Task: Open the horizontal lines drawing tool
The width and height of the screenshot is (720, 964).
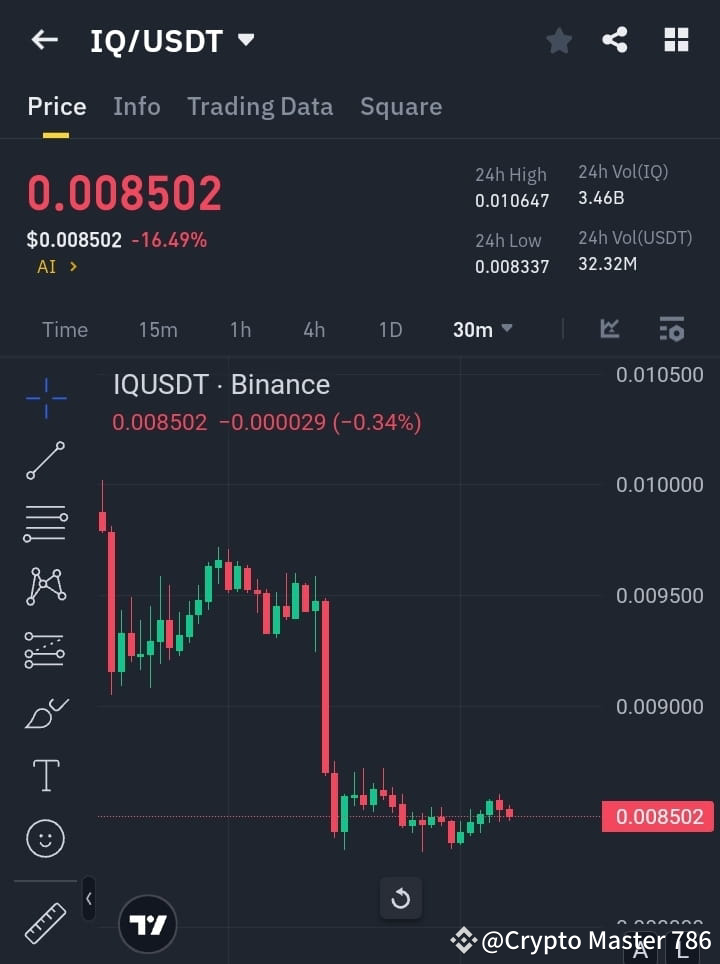Action: point(44,524)
